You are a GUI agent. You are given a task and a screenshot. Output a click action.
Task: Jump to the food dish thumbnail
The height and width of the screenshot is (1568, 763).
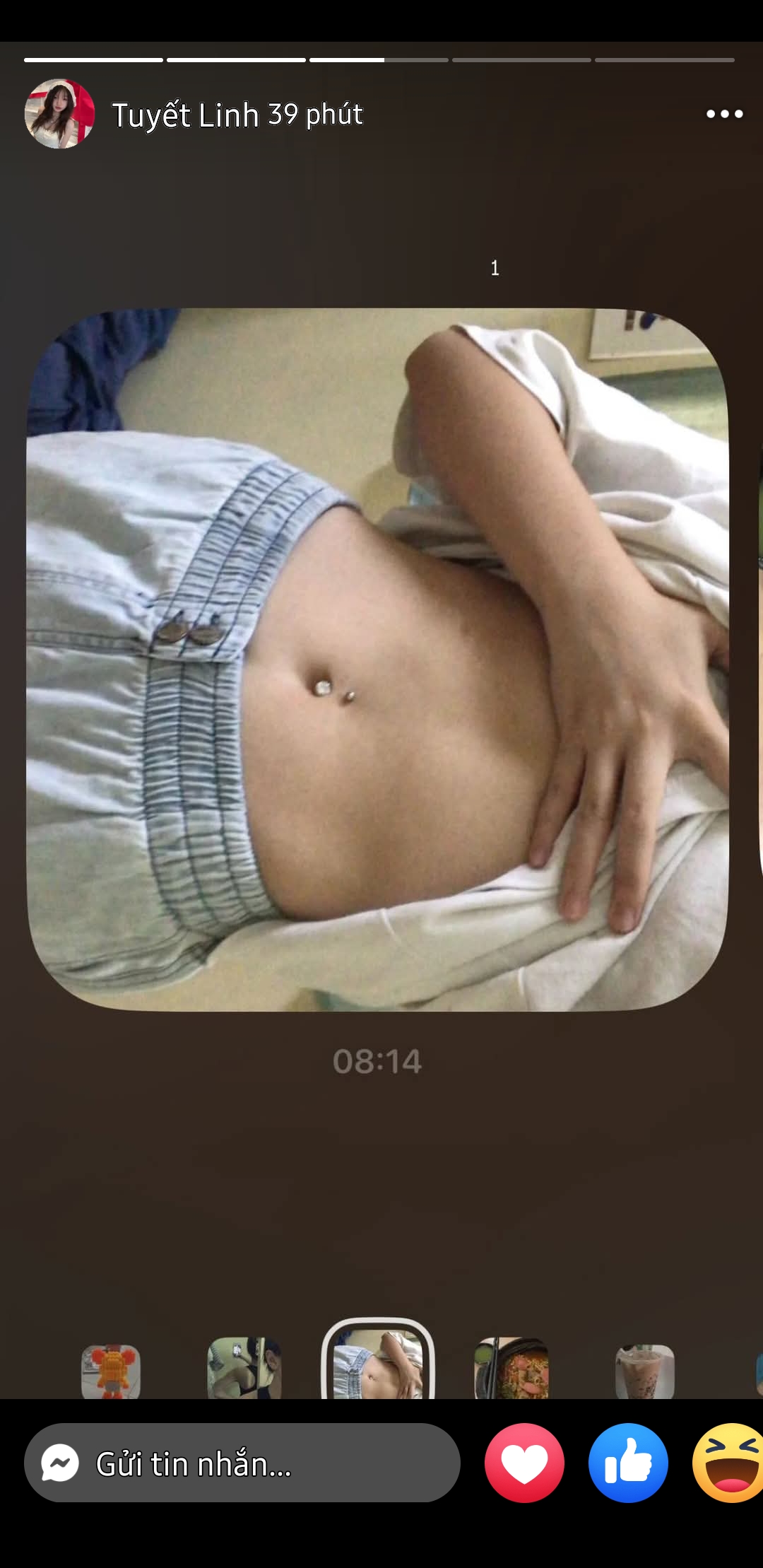(x=511, y=1368)
